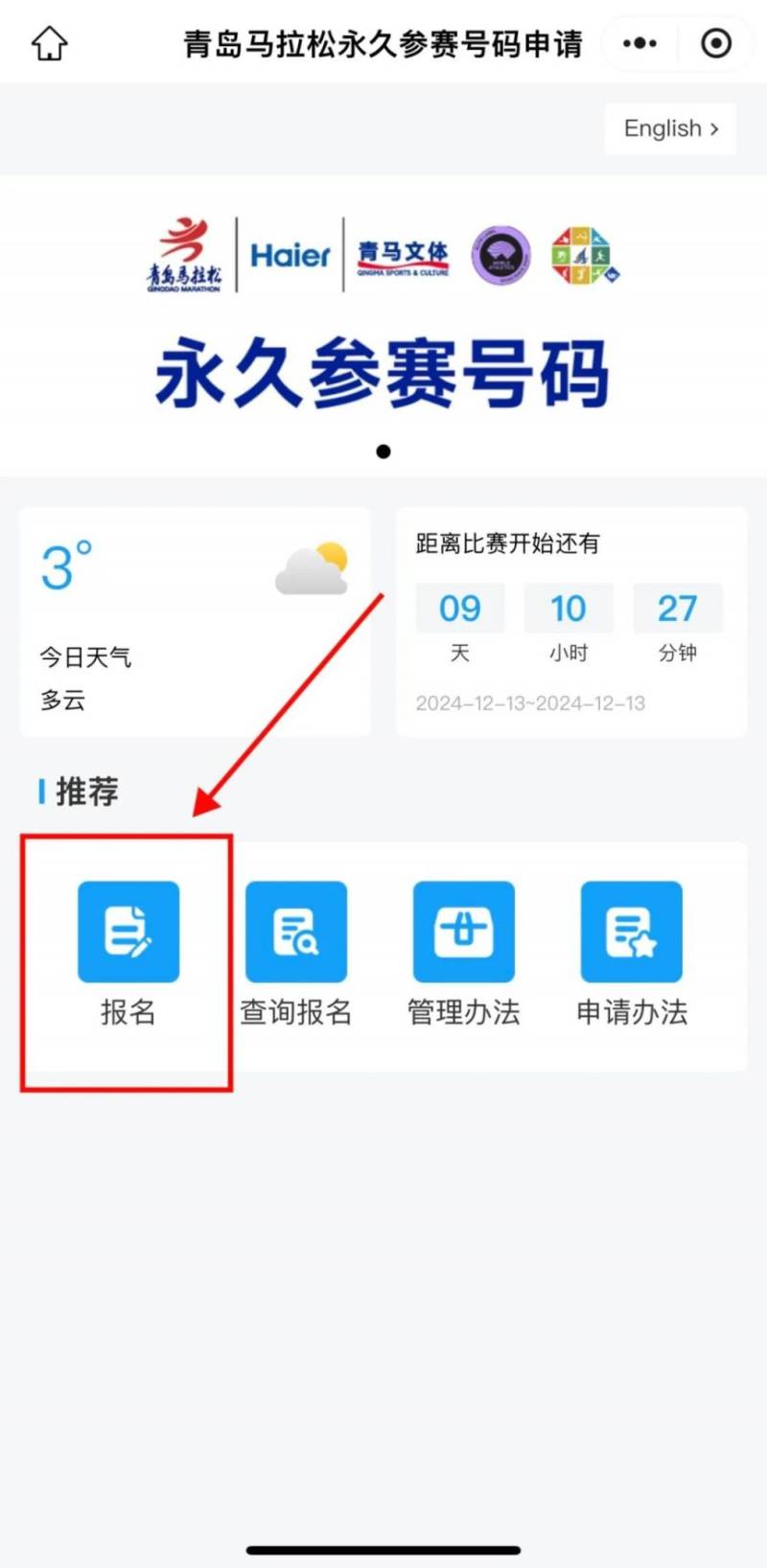Switch language using English link
Image resolution: width=767 pixels, height=1568 pixels.
[668, 128]
